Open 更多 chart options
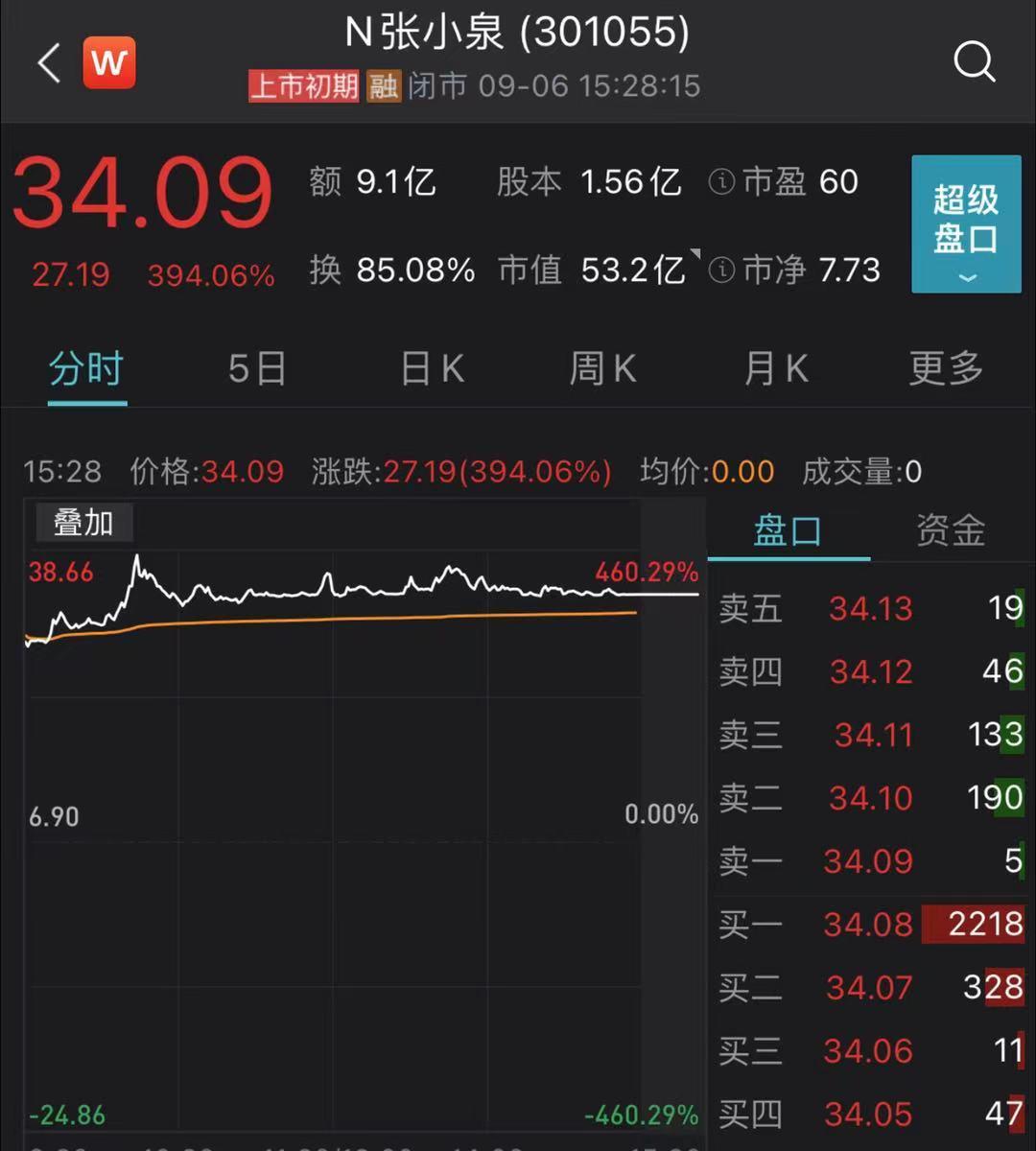The width and height of the screenshot is (1036, 1151). (946, 368)
